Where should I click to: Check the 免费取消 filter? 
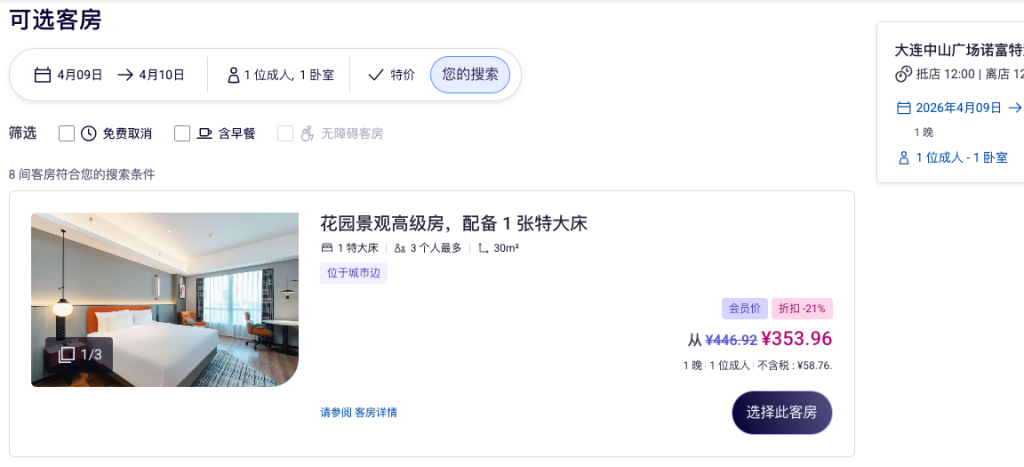(67, 133)
